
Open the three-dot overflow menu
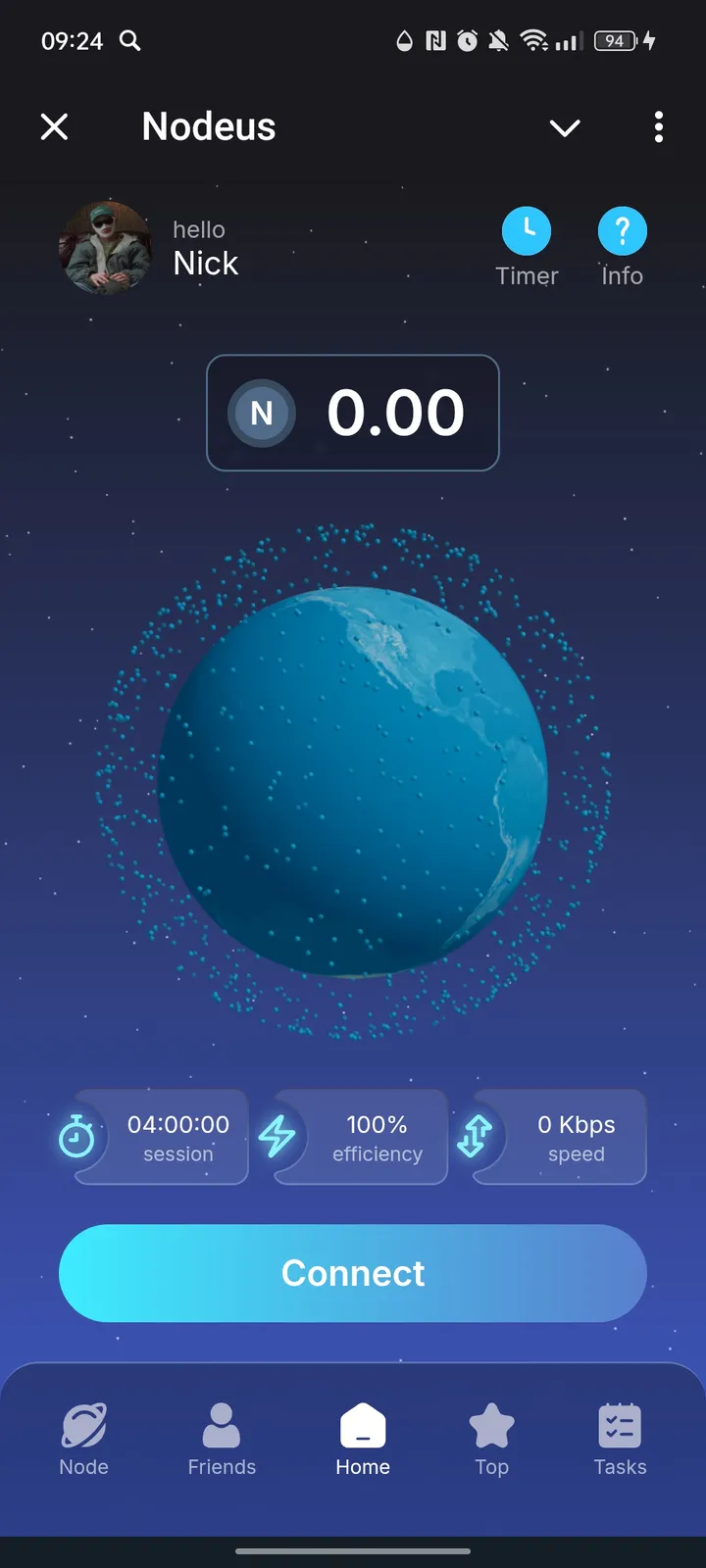658,127
